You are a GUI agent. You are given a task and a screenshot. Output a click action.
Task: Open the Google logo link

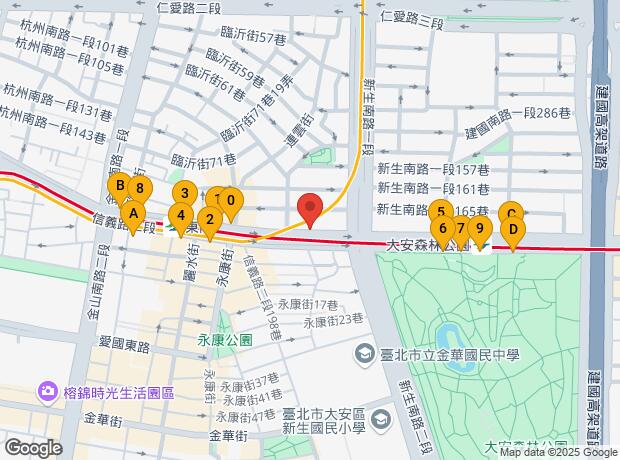(x=33, y=448)
